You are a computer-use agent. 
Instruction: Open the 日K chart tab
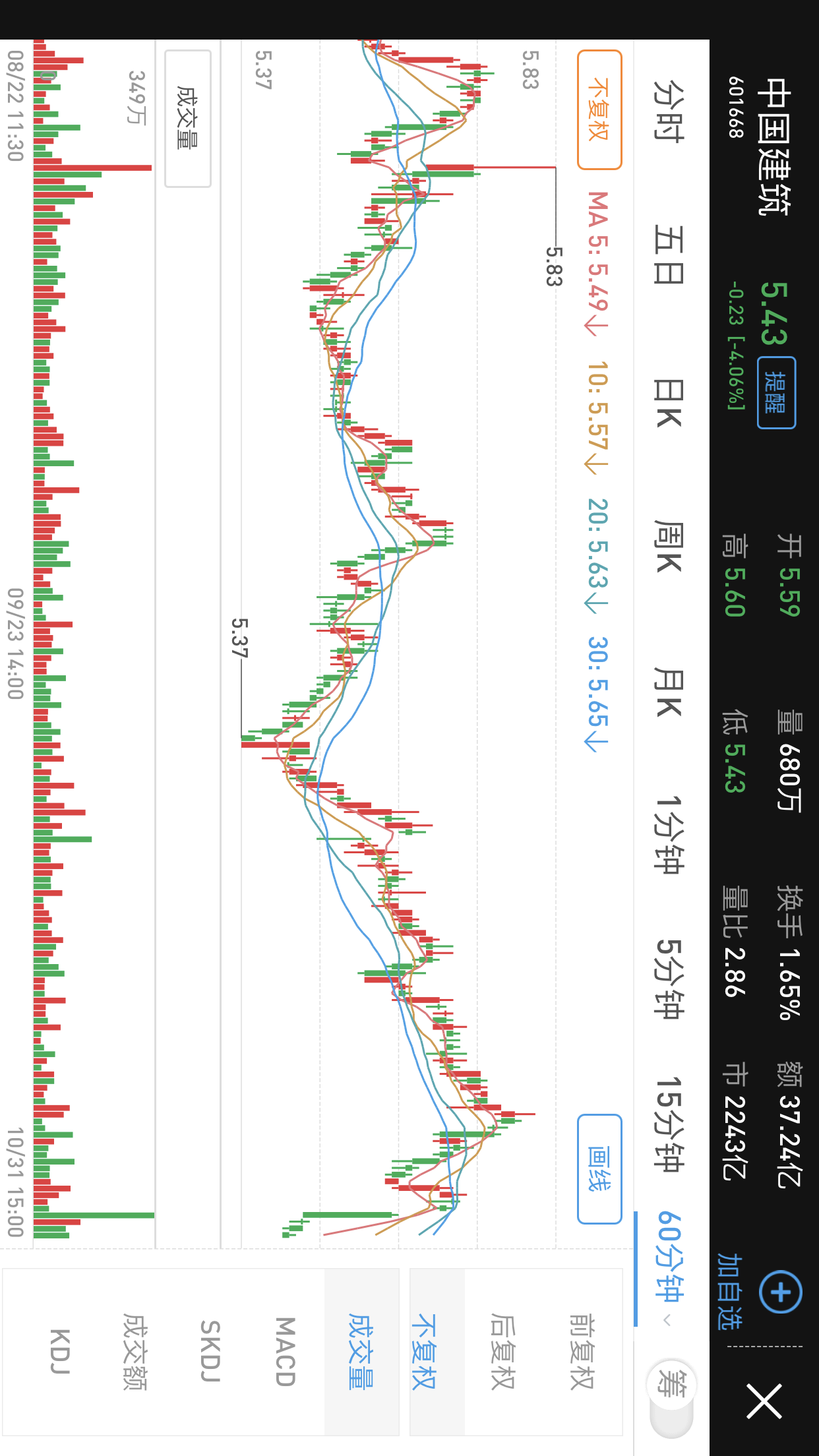click(x=669, y=403)
